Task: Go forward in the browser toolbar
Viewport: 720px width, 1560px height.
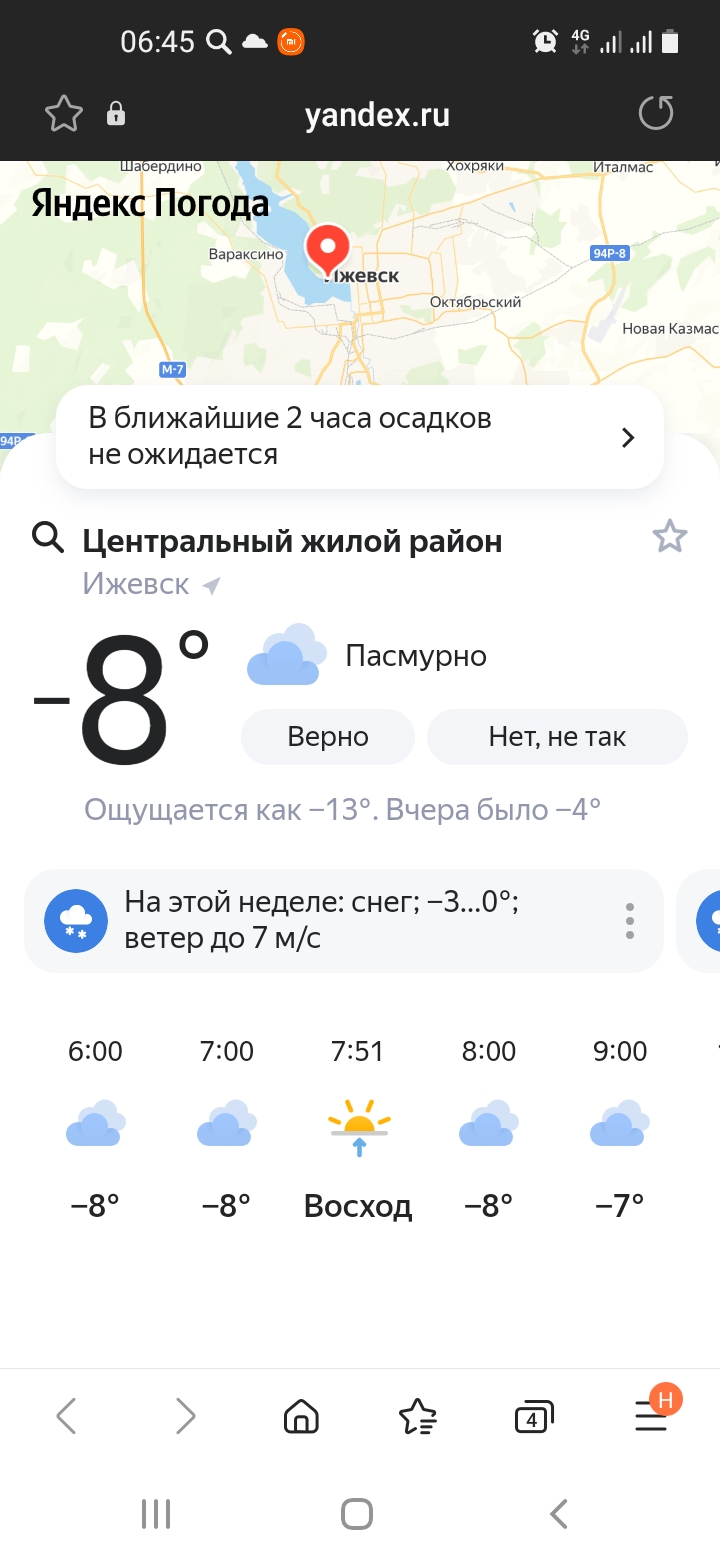Action: coord(185,1416)
